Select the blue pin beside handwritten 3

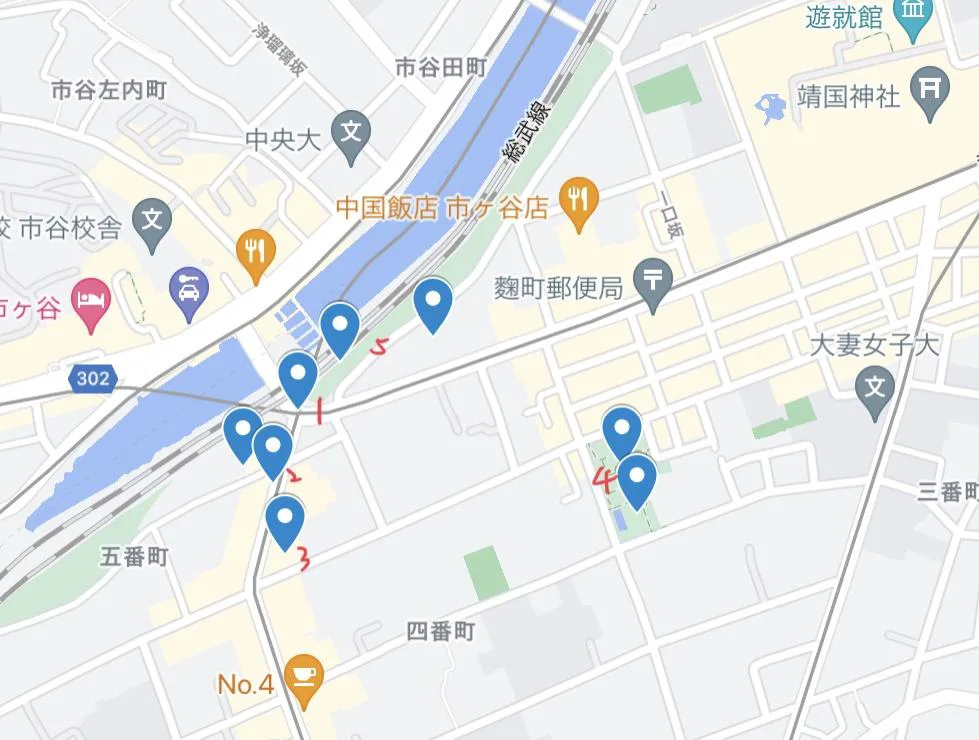click(x=285, y=520)
